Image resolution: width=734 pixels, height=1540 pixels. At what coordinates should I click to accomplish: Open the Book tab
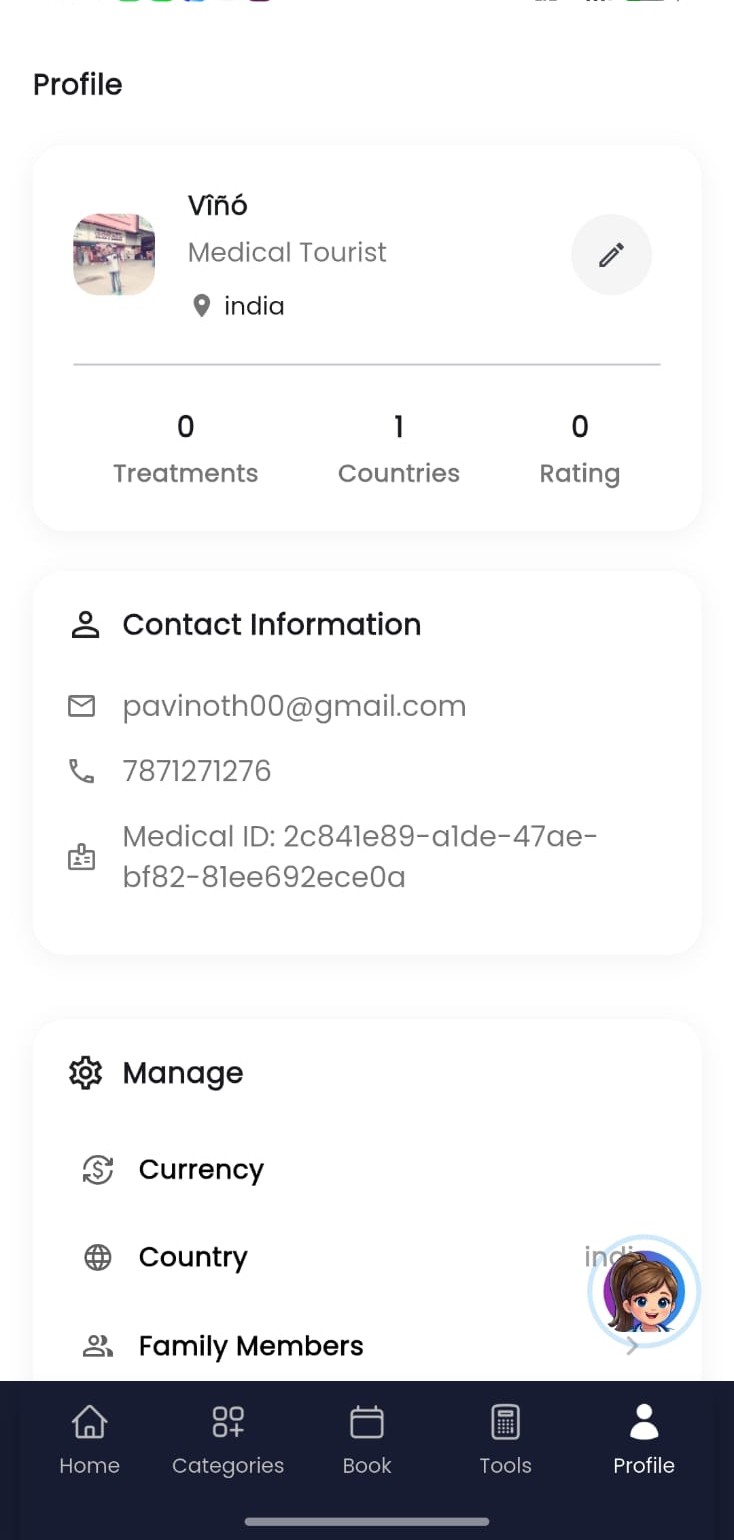367,1440
